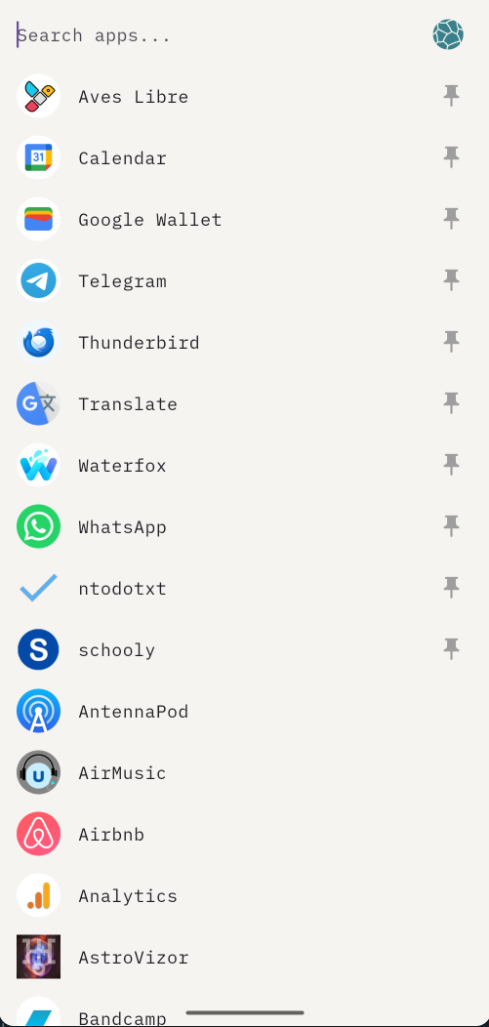This screenshot has width=489, height=1027.
Task: Launch AntennaPod
Action: coord(244,711)
